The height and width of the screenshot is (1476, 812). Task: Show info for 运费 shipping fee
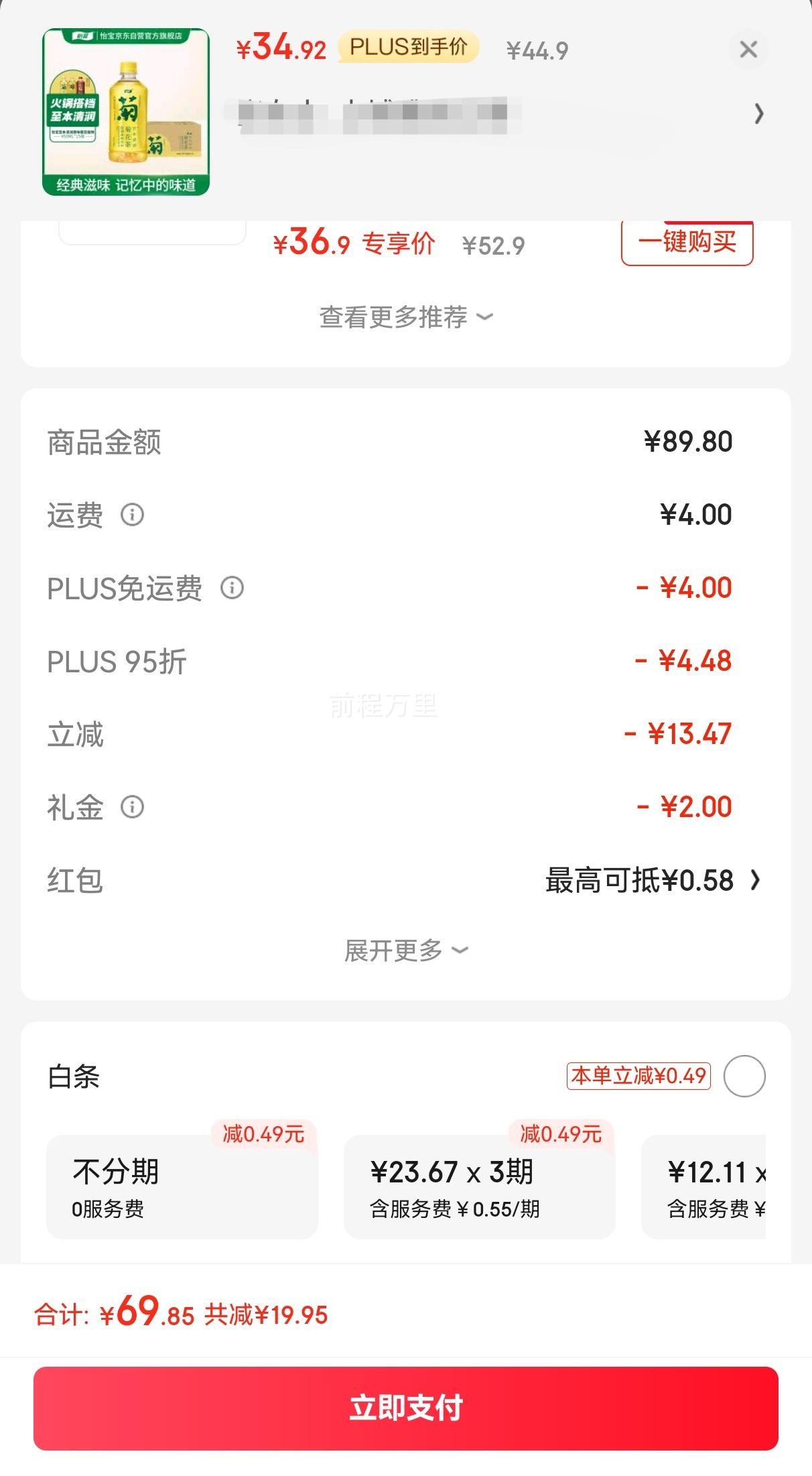pos(132,515)
